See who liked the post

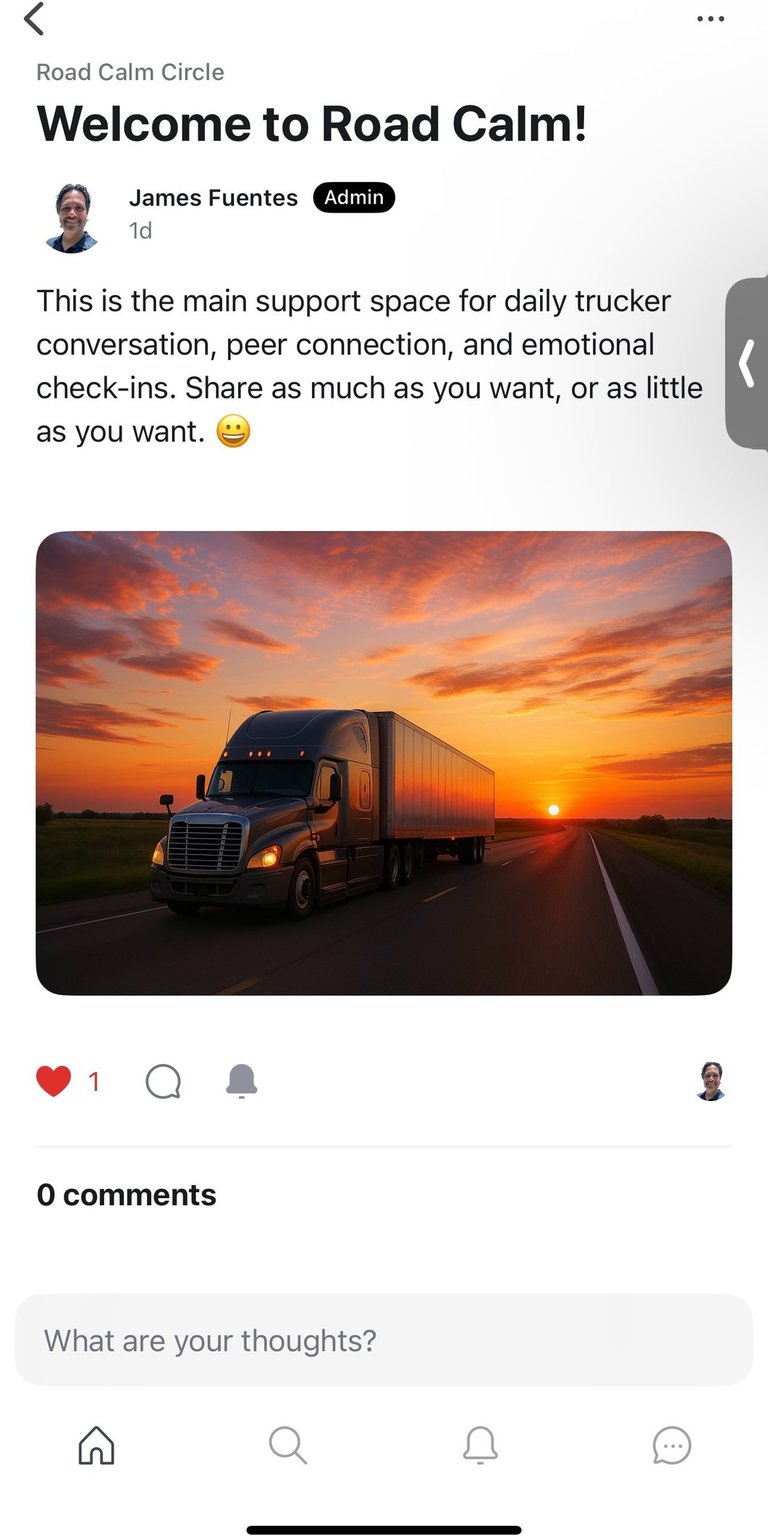click(x=710, y=1081)
